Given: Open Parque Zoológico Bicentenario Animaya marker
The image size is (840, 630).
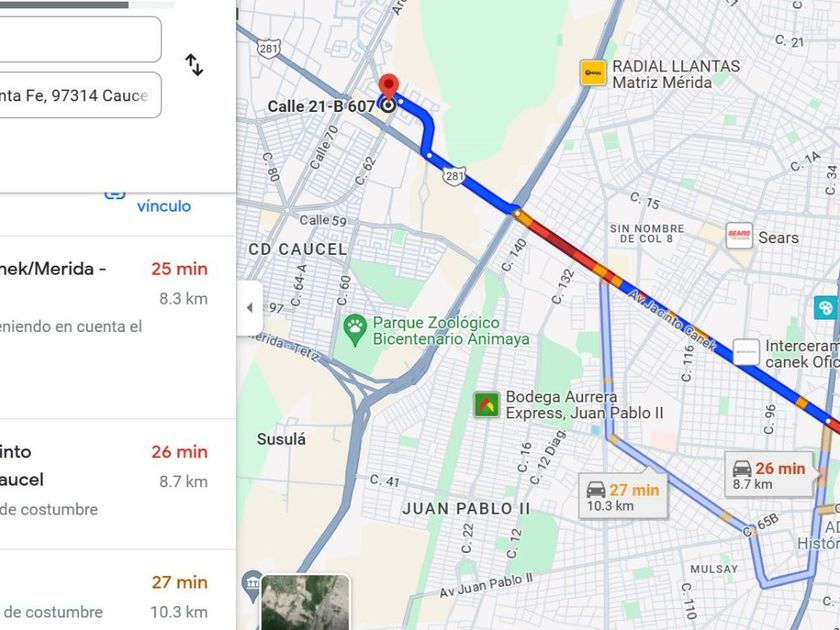Looking at the screenshot, I should [x=355, y=329].
